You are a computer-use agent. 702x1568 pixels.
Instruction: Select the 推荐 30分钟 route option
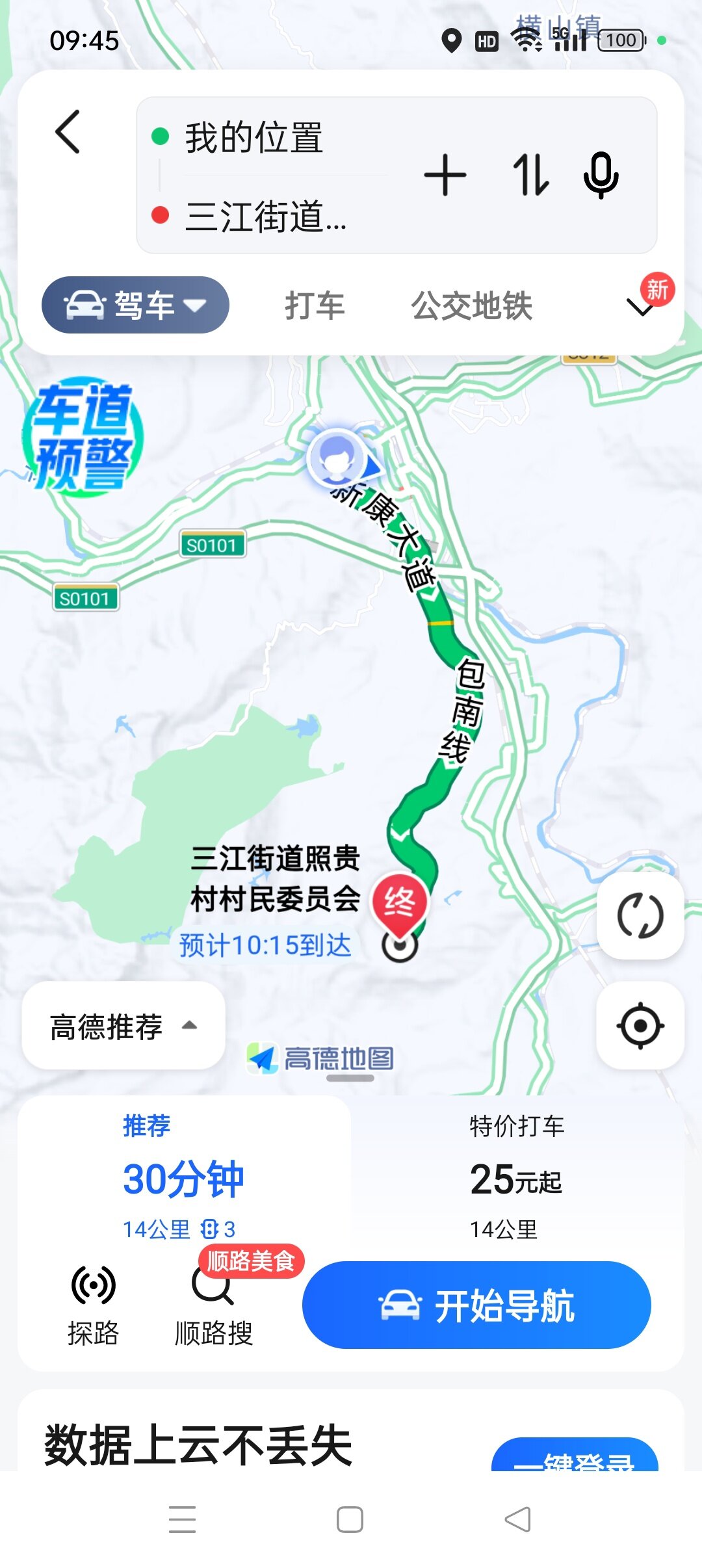pos(183,1177)
